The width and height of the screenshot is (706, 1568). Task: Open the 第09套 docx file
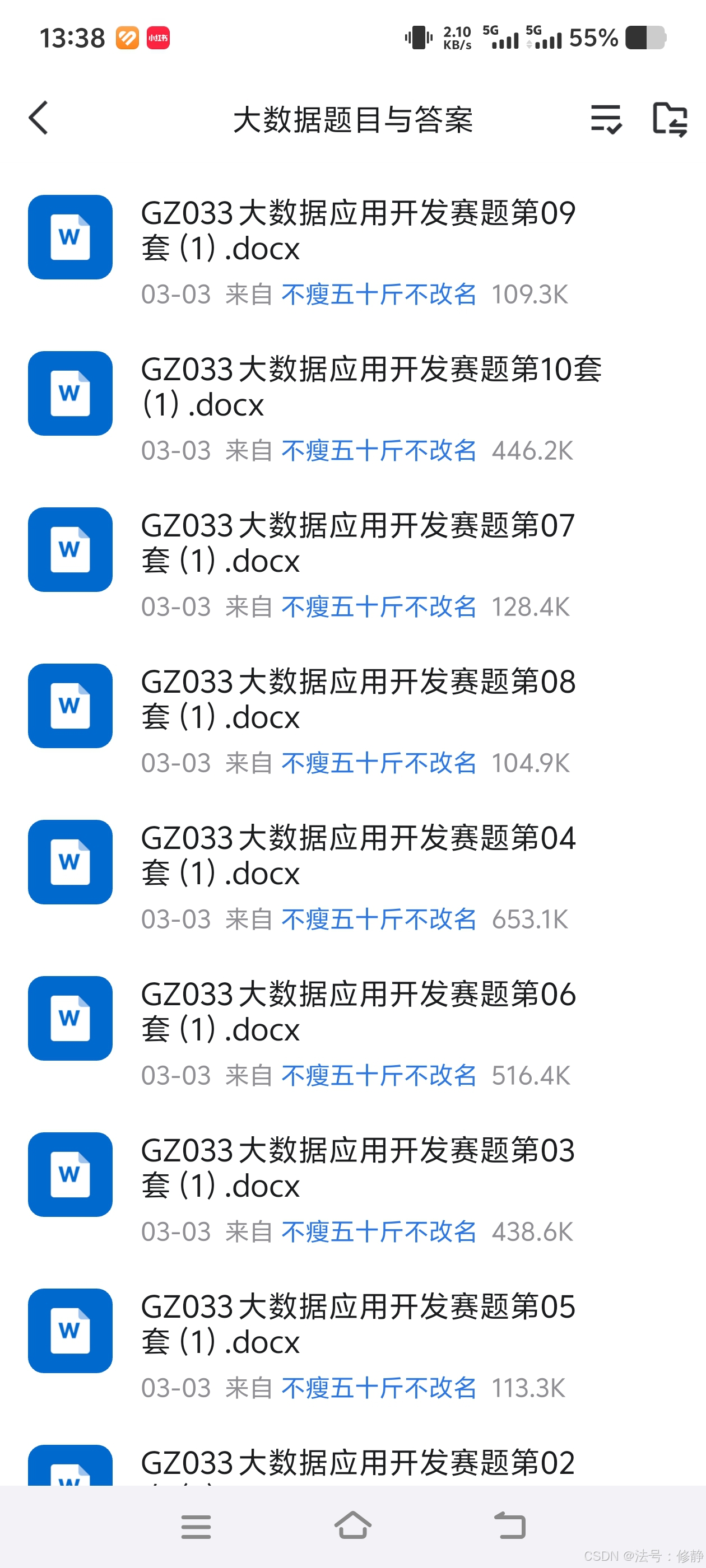tap(357, 231)
